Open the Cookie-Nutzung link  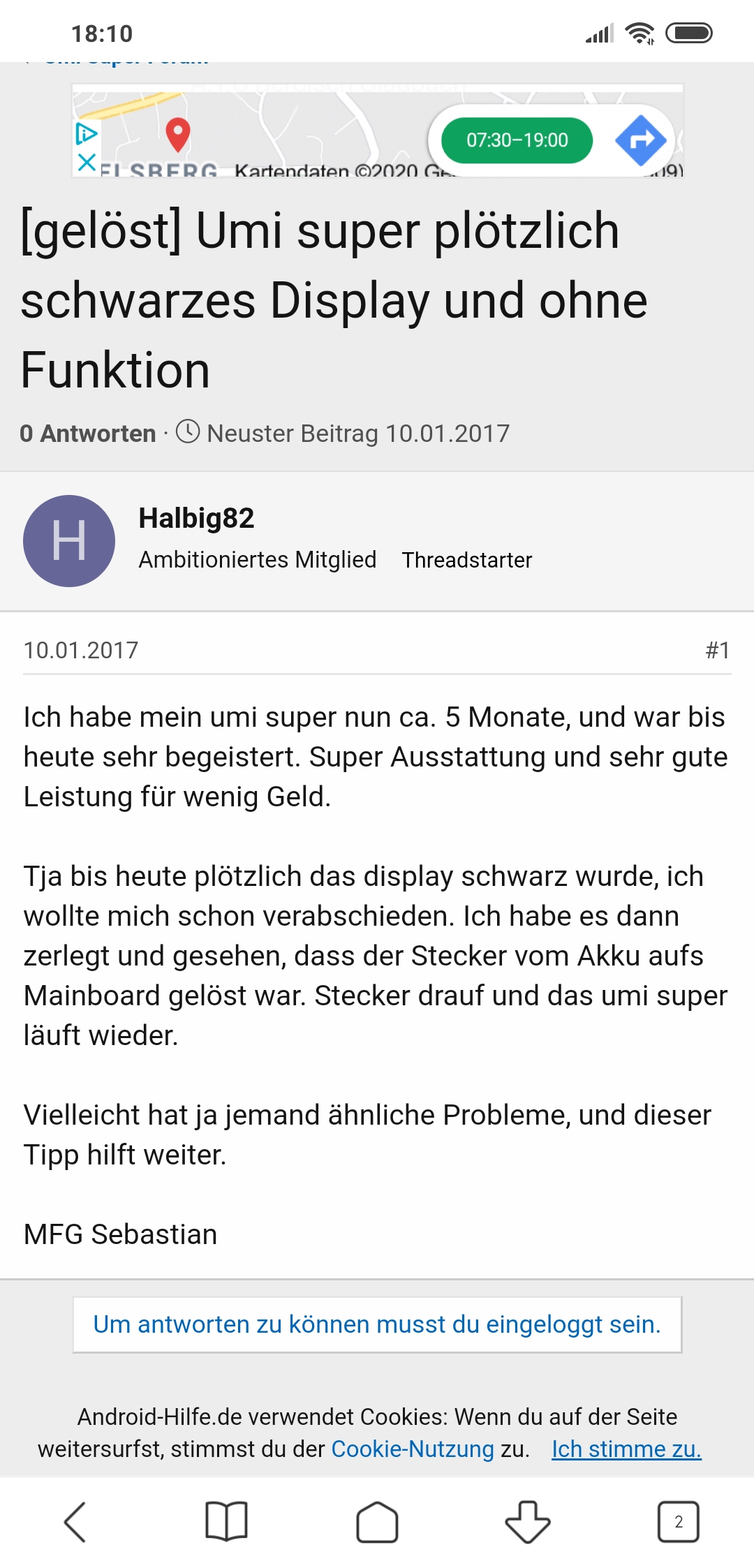[x=412, y=1449]
